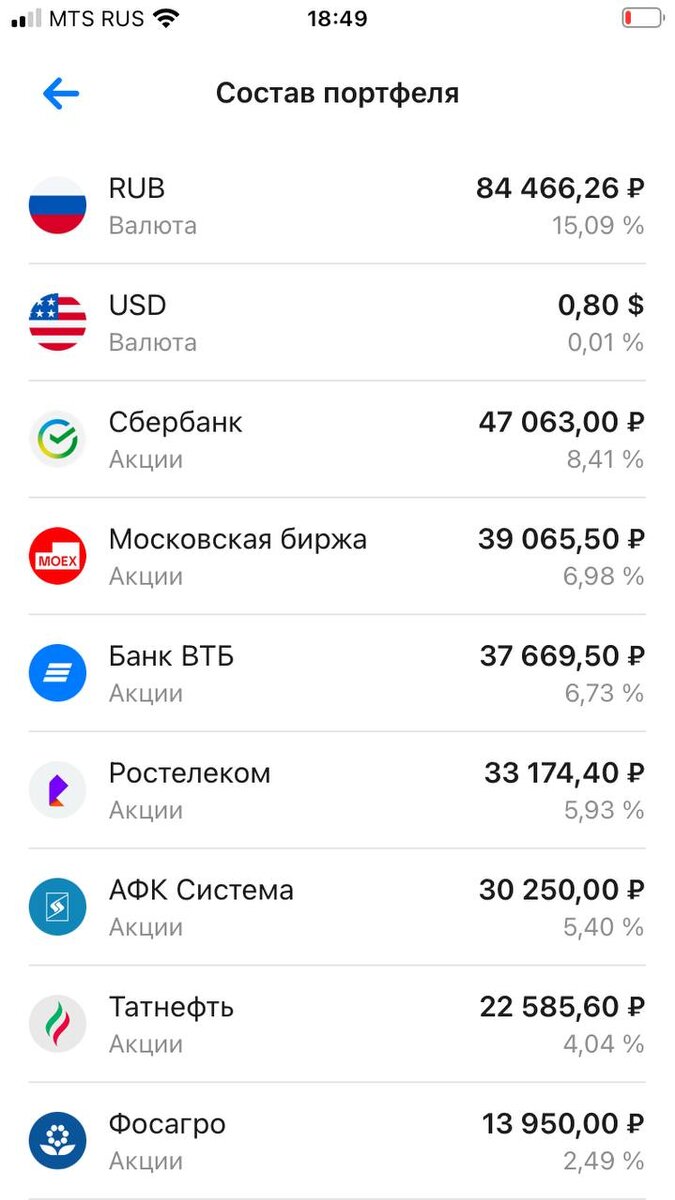Image resolution: width=675 pixels, height=1200 pixels.
Task: View the Татнефть shares details
Action: pos(337,1025)
